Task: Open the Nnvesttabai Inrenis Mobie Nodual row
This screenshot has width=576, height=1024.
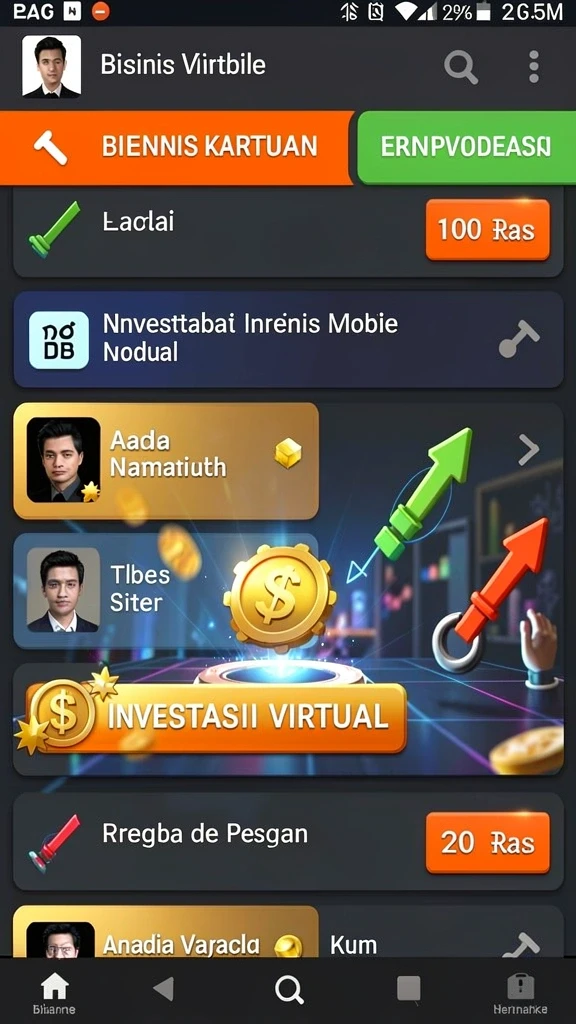Action: [288, 339]
